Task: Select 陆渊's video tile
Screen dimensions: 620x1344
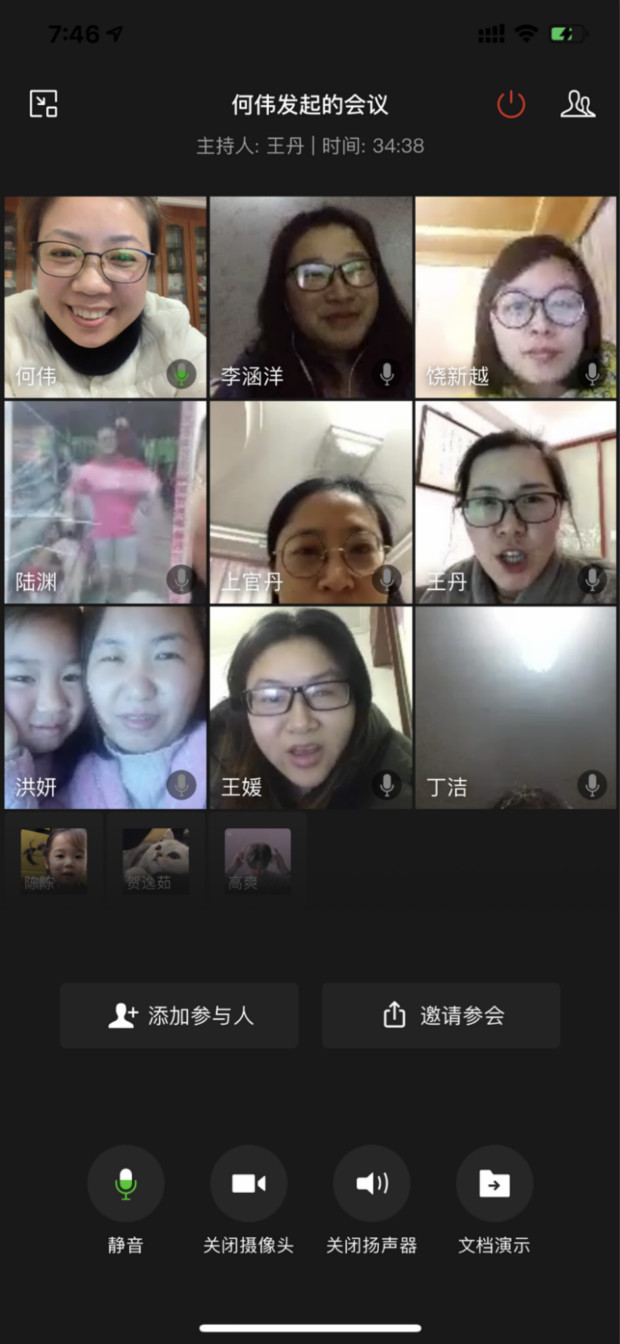Action: tap(105, 502)
